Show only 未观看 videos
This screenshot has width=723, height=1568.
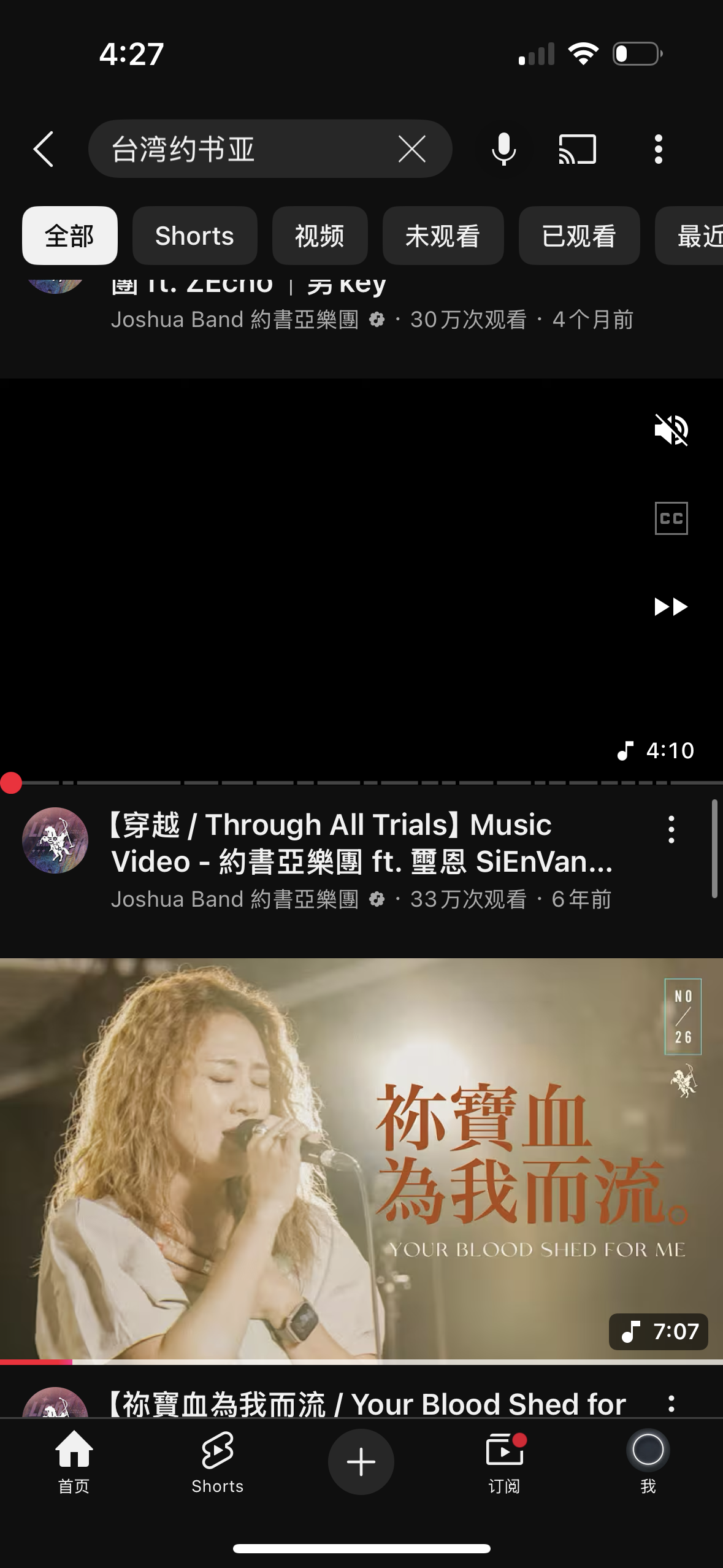click(443, 236)
